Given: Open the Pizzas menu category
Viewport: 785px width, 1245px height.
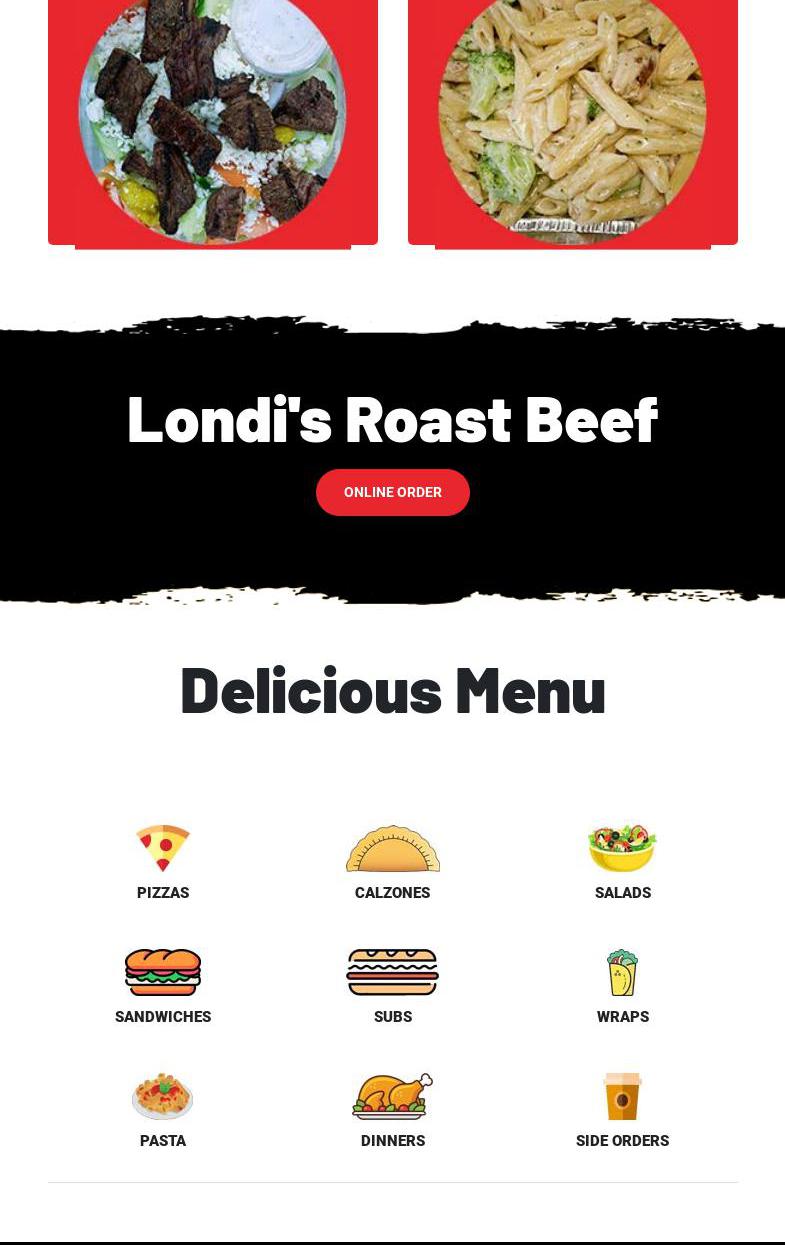Looking at the screenshot, I should point(163,862).
